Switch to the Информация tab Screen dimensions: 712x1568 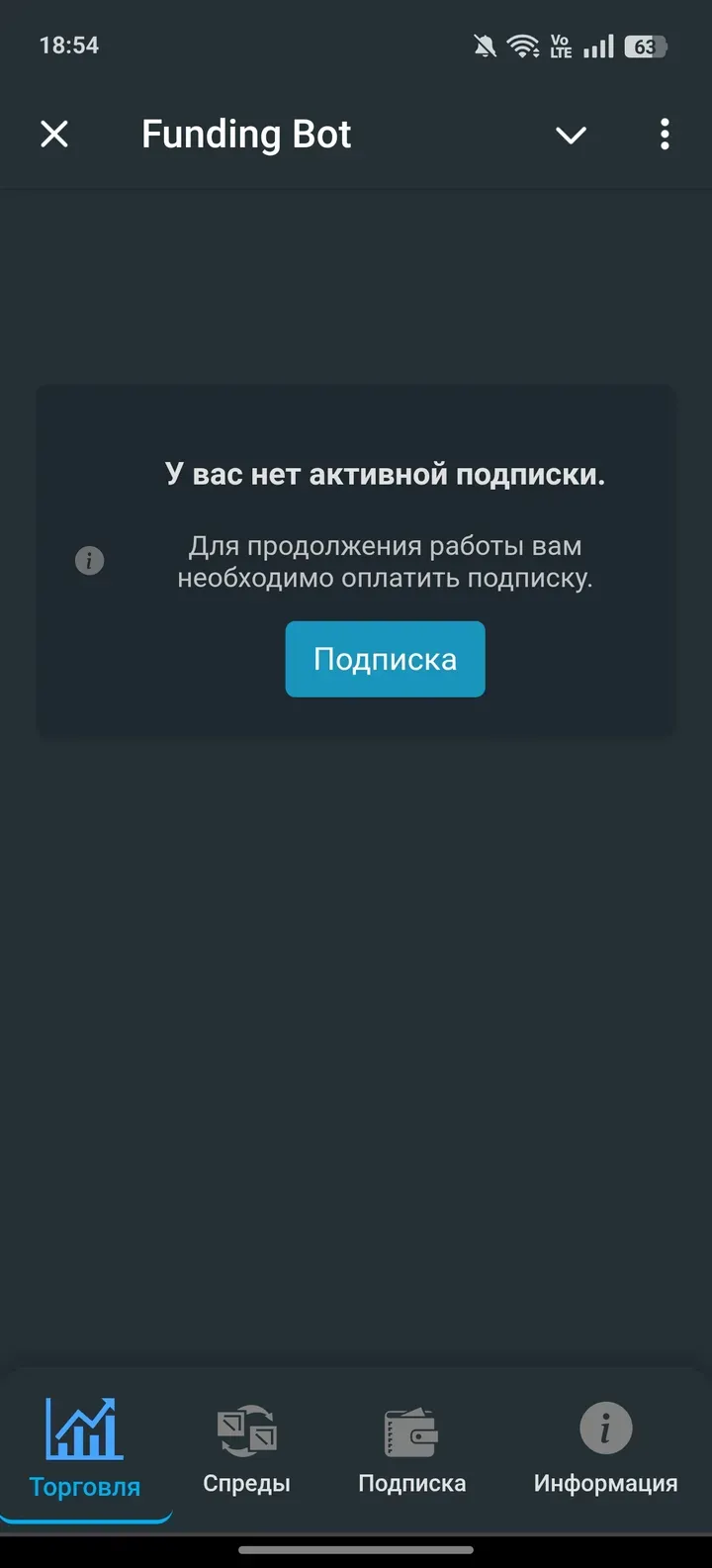(604, 1452)
